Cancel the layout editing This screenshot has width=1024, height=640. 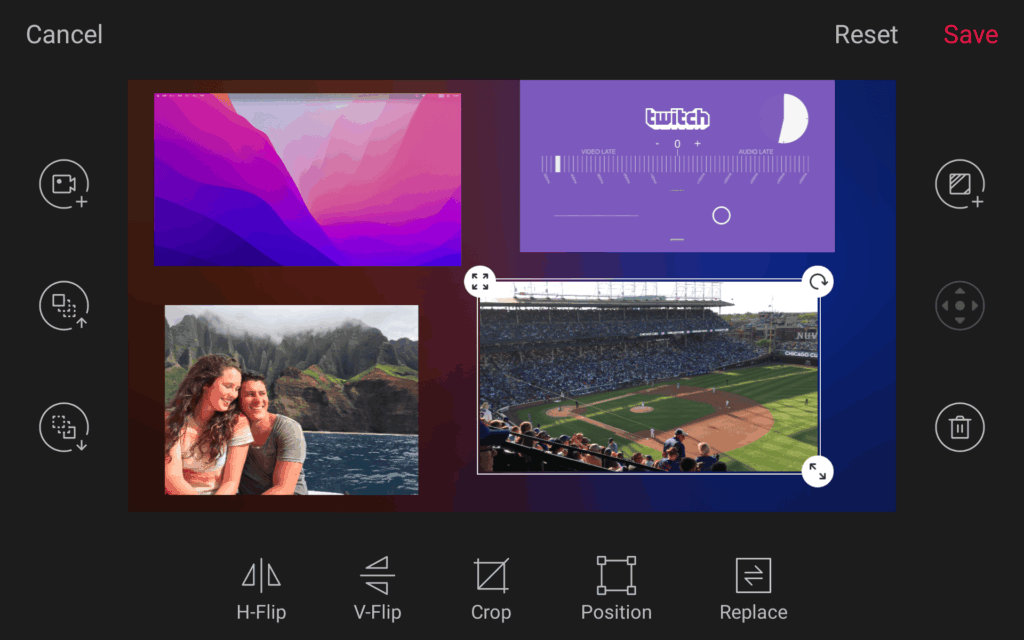pos(64,34)
